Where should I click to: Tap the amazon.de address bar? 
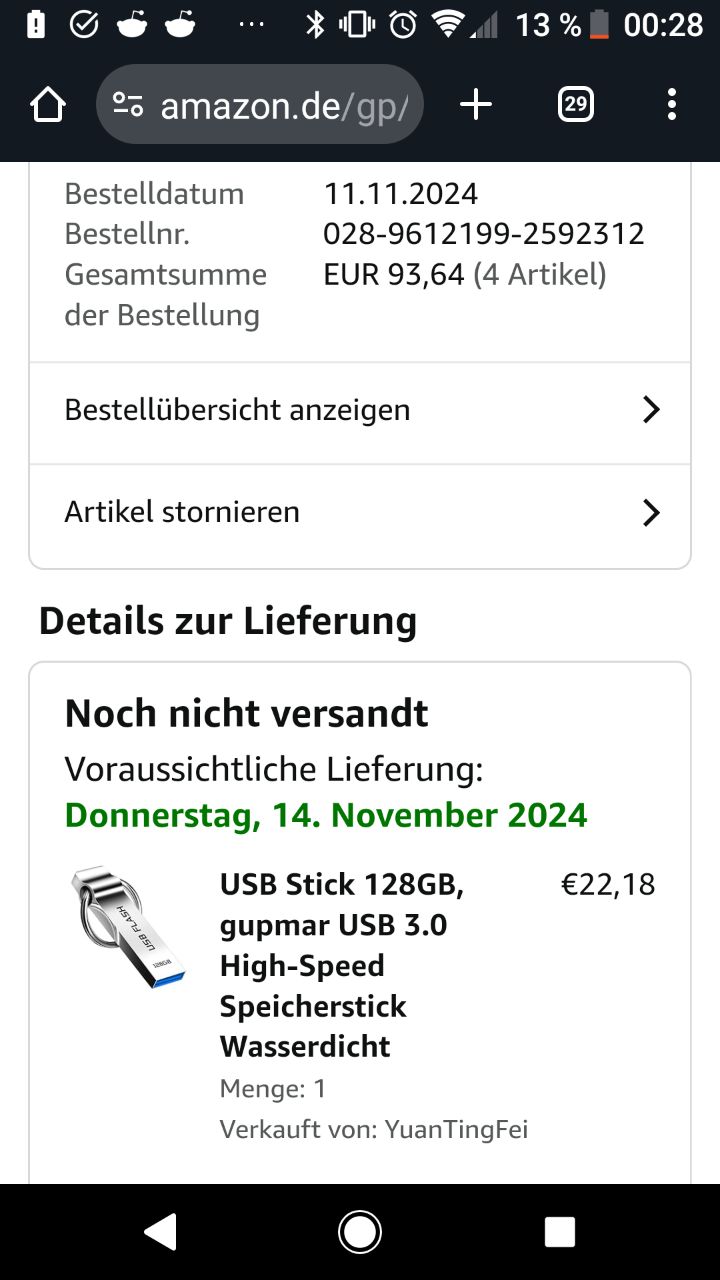click(260, 105)
